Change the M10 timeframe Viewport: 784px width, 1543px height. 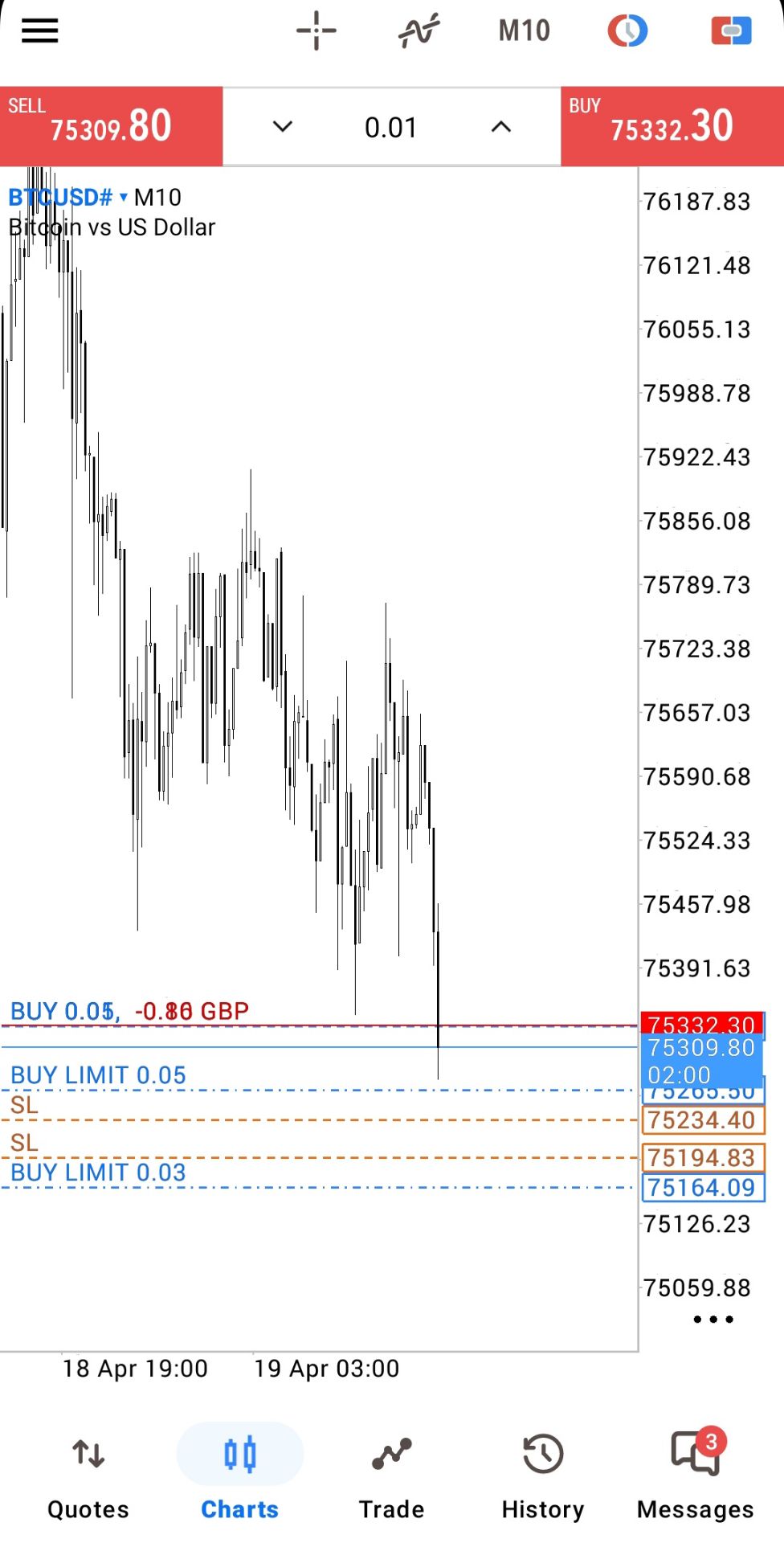click(x=524, y=31)
